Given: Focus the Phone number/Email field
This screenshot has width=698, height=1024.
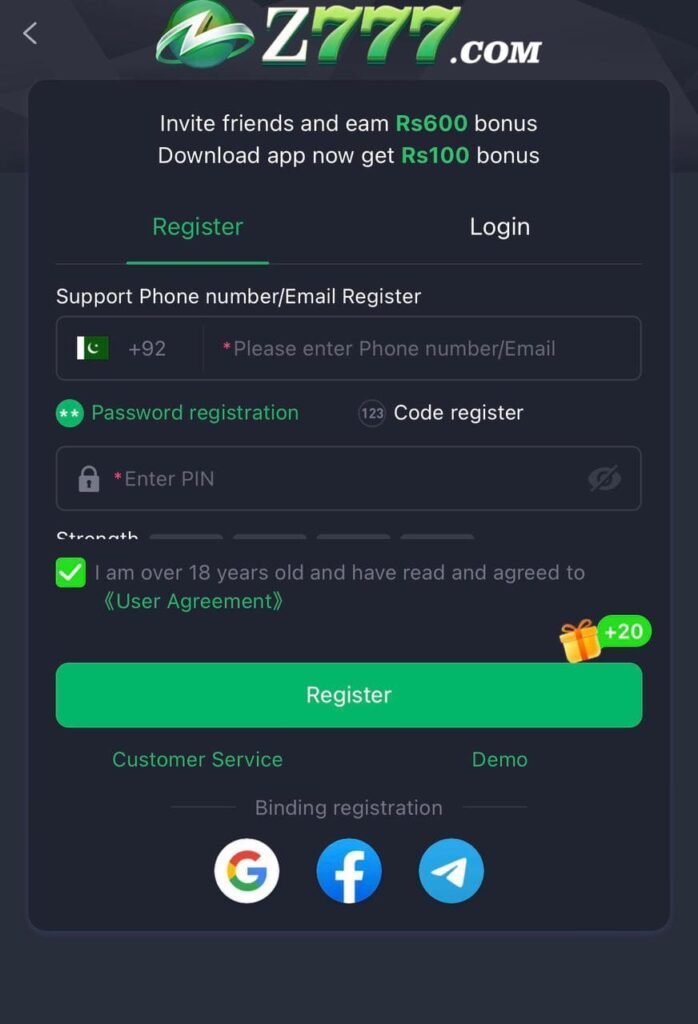Looking at the screenshot, I should 420,349.
